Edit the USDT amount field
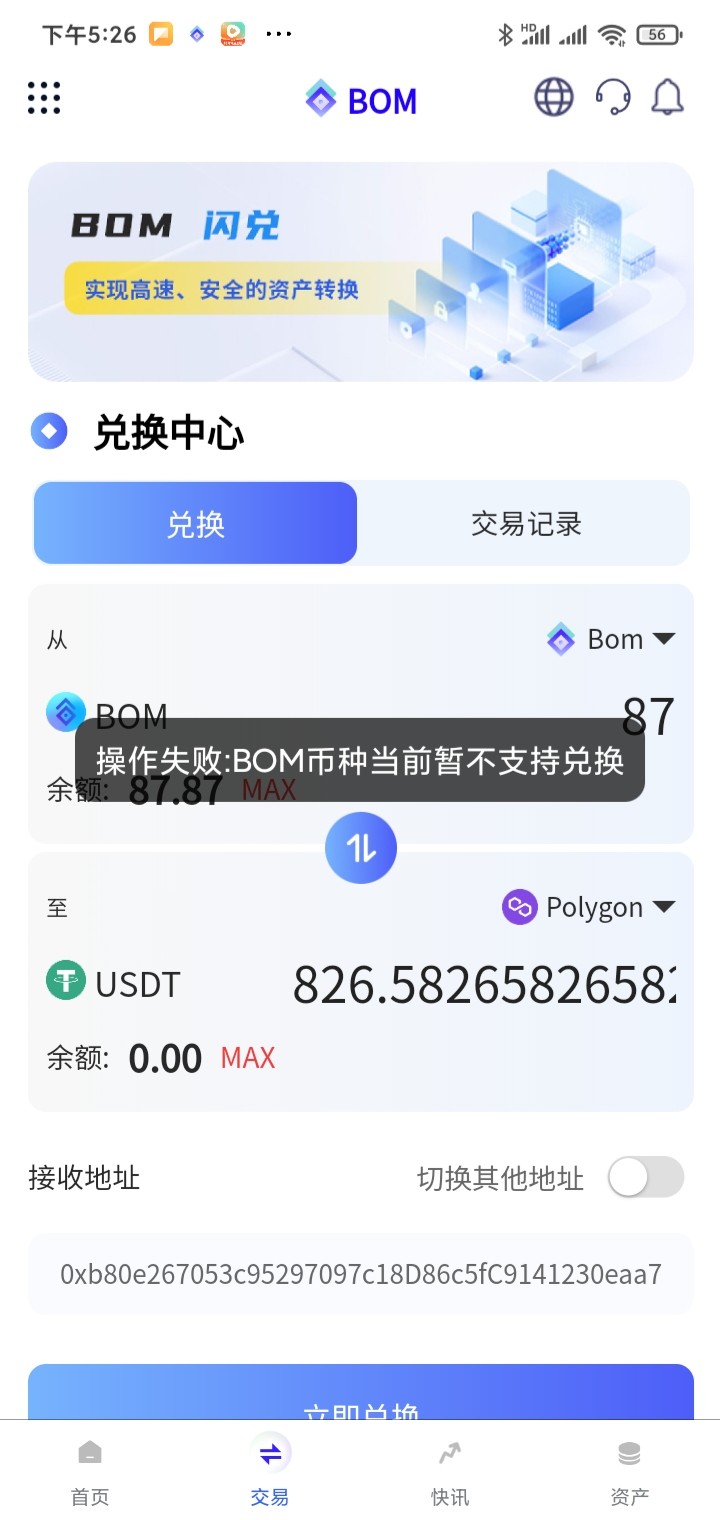 [484, 984]
